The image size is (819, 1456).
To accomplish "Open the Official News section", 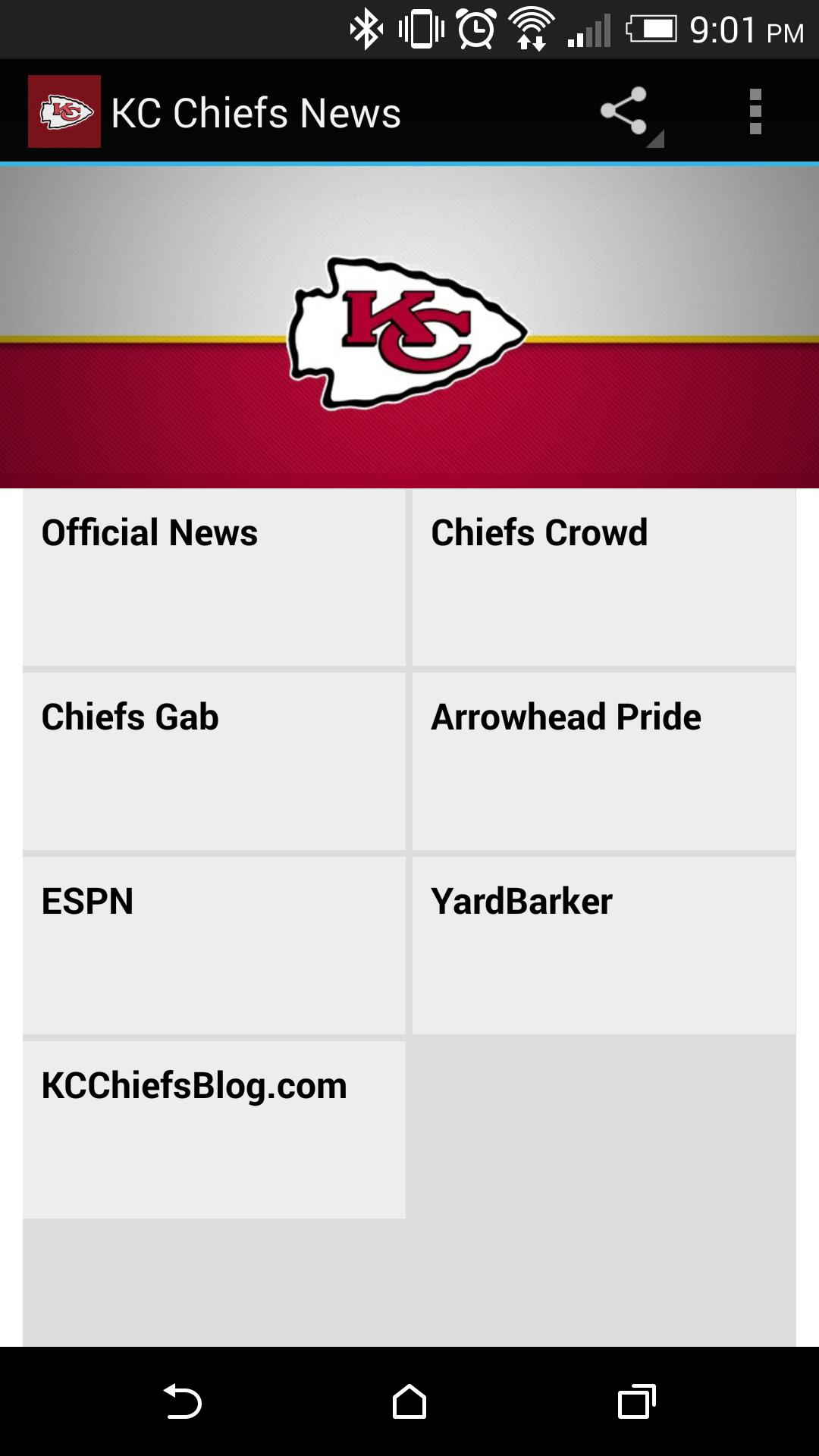I will pos(215,580).
